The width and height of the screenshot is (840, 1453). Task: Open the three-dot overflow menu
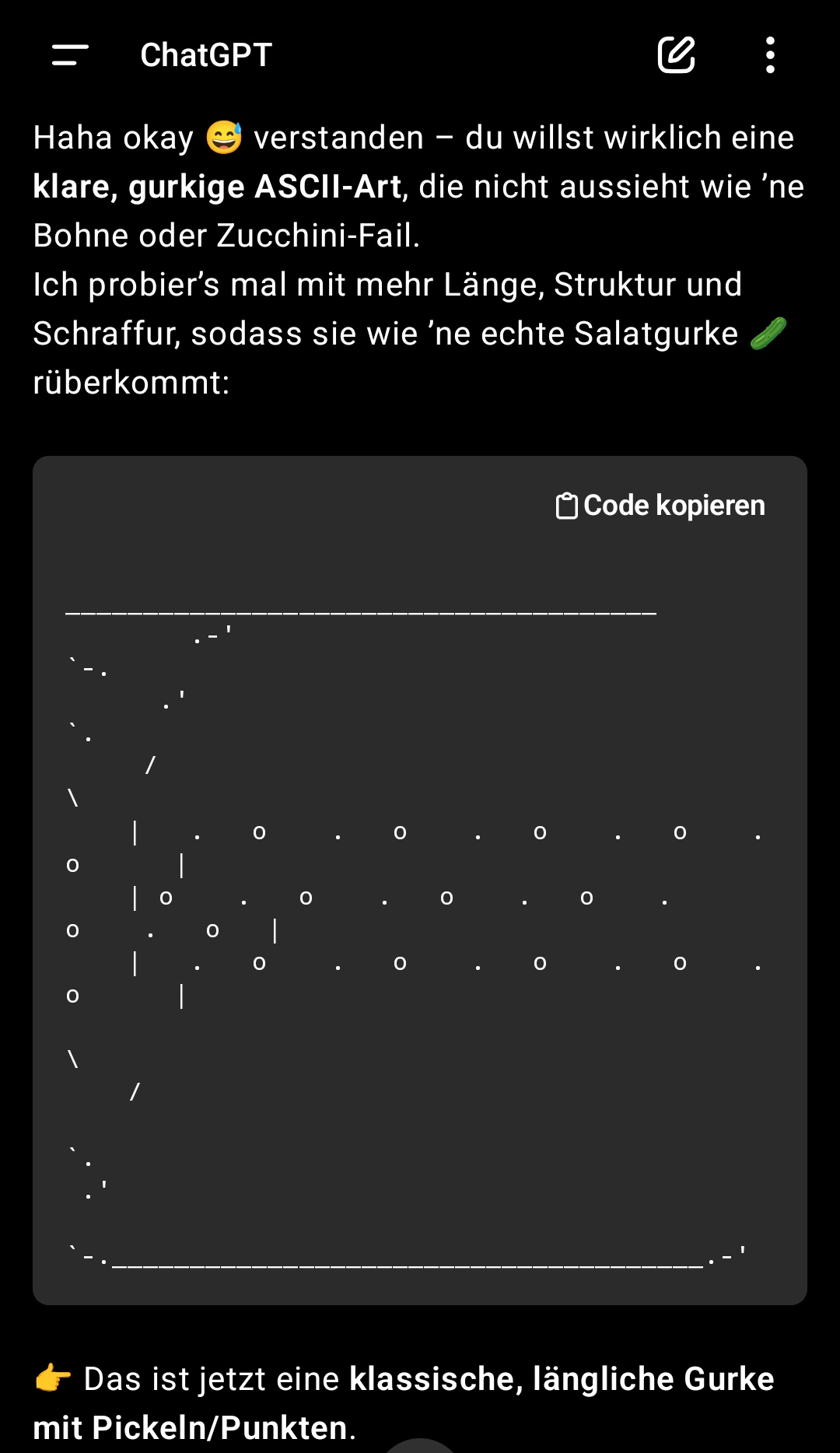769,55
